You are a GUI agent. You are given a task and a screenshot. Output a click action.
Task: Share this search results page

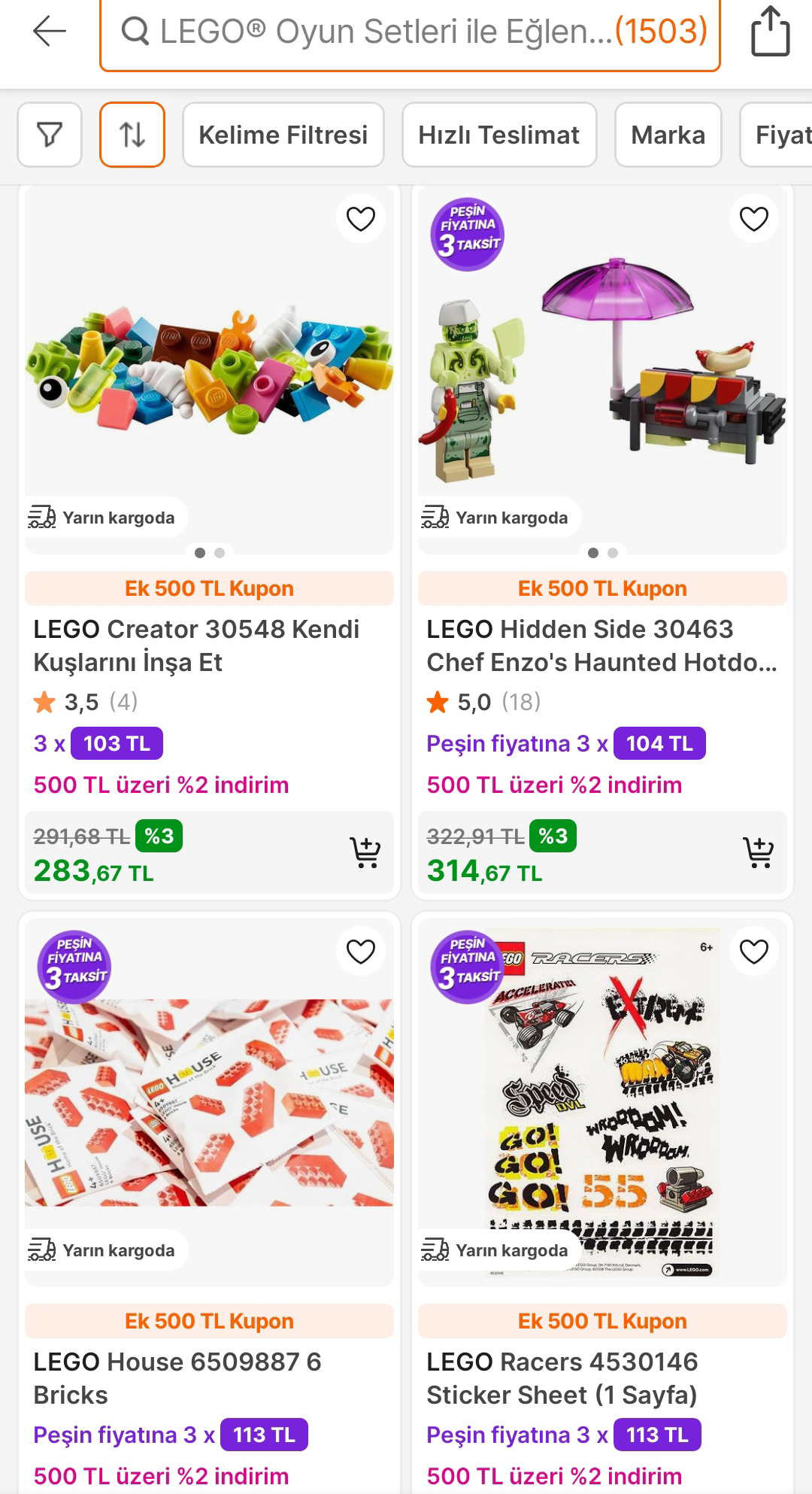click(770, 32)
